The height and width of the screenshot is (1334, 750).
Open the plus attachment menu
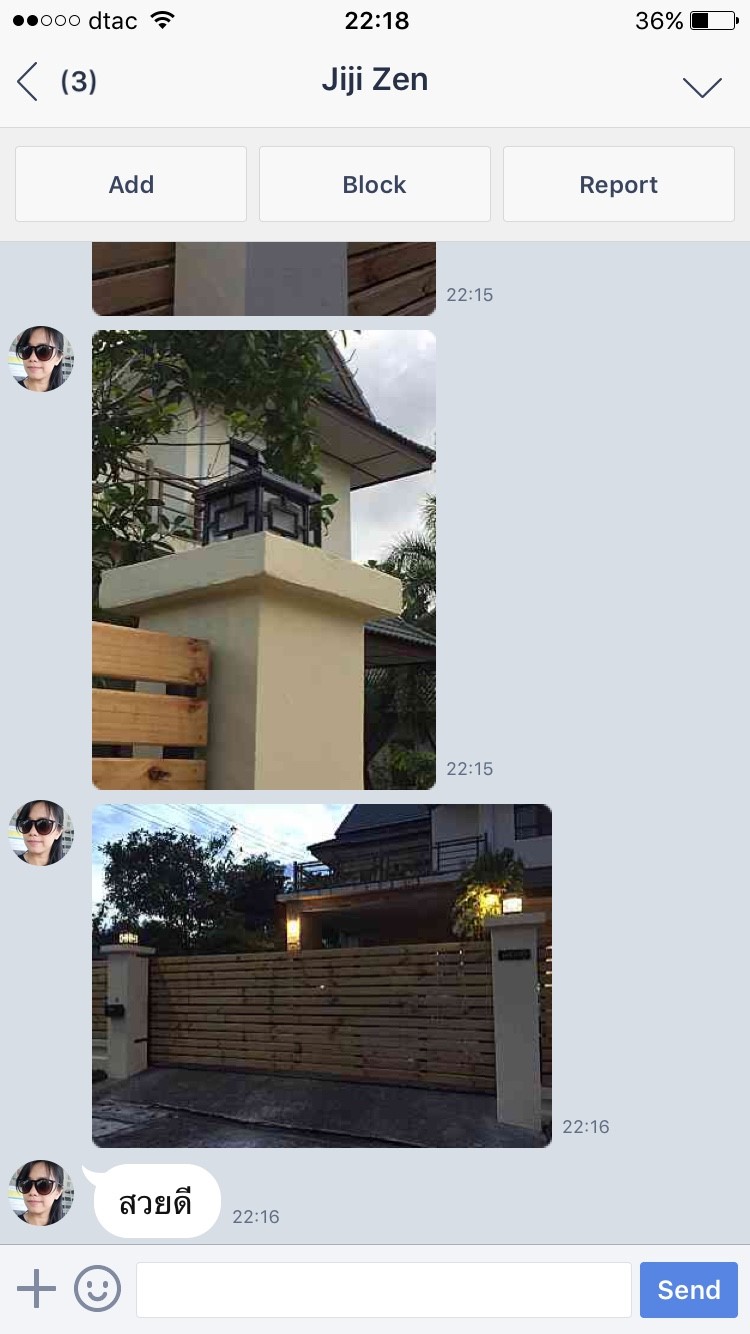coord(37,1289)
